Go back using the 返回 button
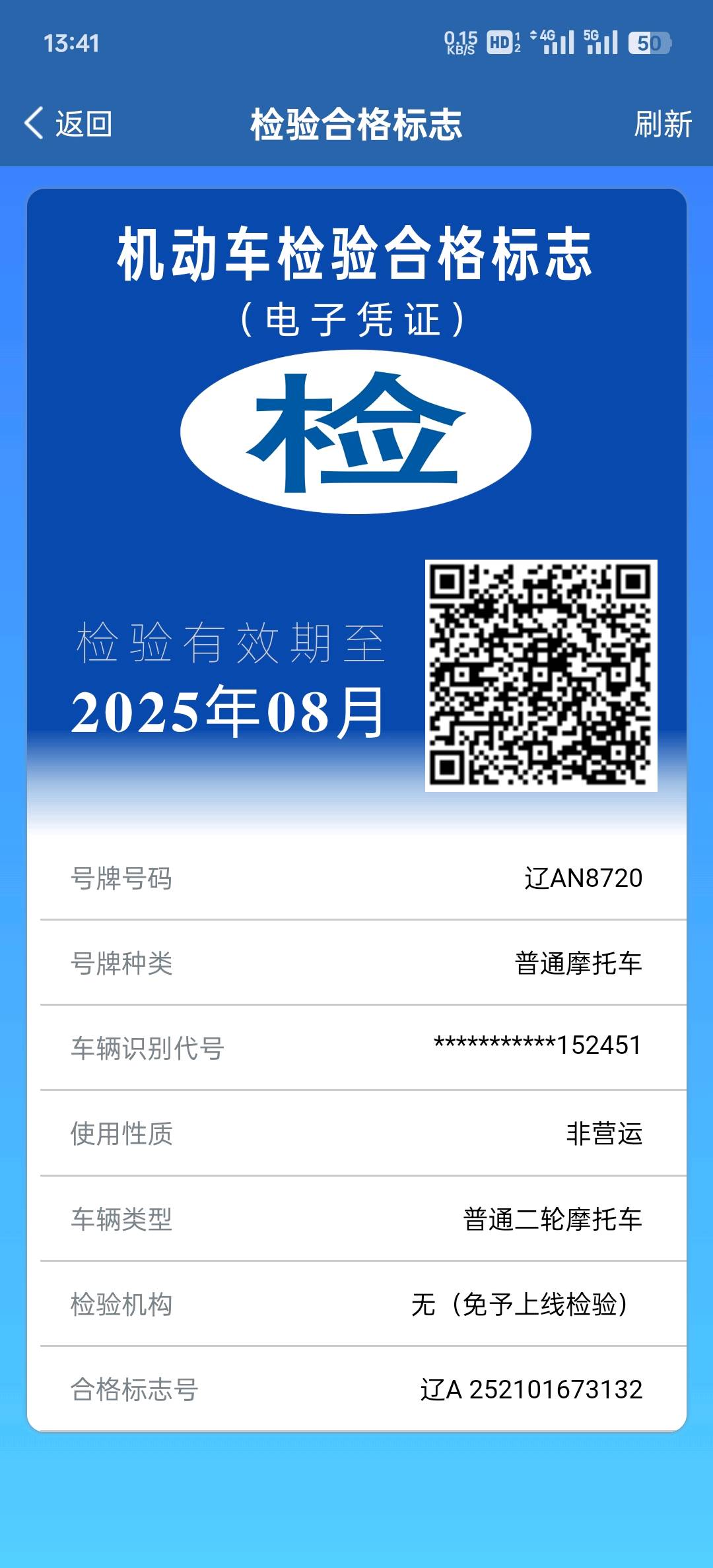This screenshot has width=713, height=1568. pyautogui.click(x=69, y=124)
